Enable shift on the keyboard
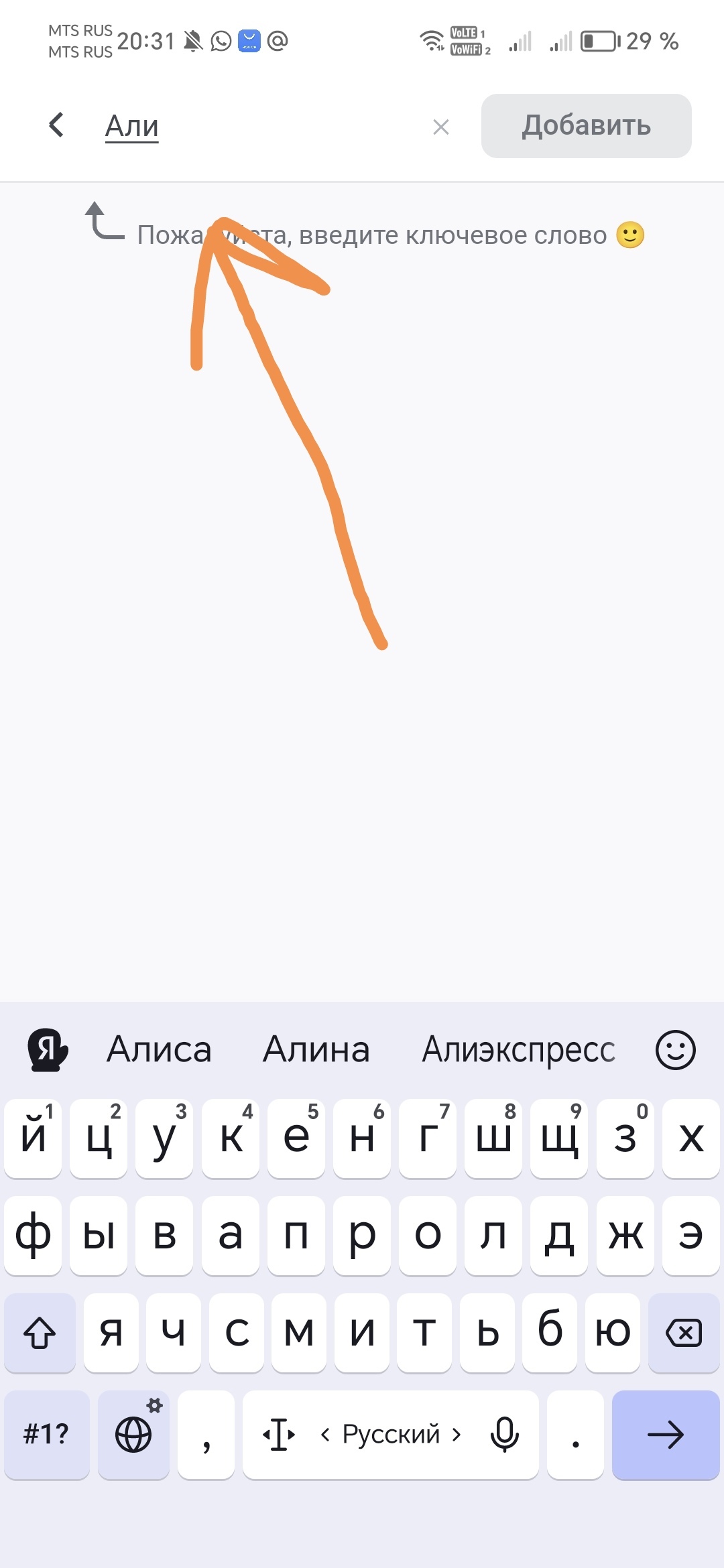Viewport: 724px width, 1568px height. 40,1333
